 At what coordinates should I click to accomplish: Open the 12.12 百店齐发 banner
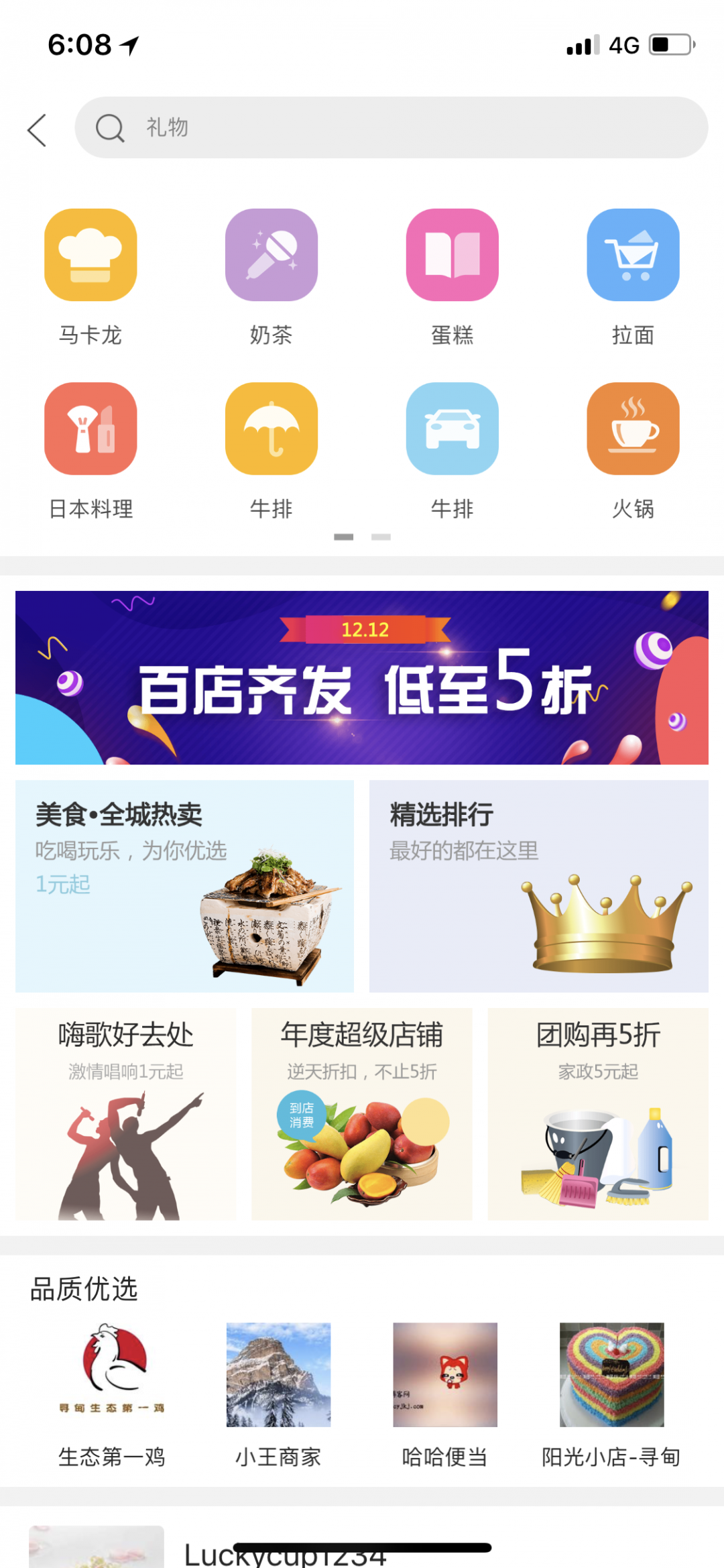coord(362,677)
